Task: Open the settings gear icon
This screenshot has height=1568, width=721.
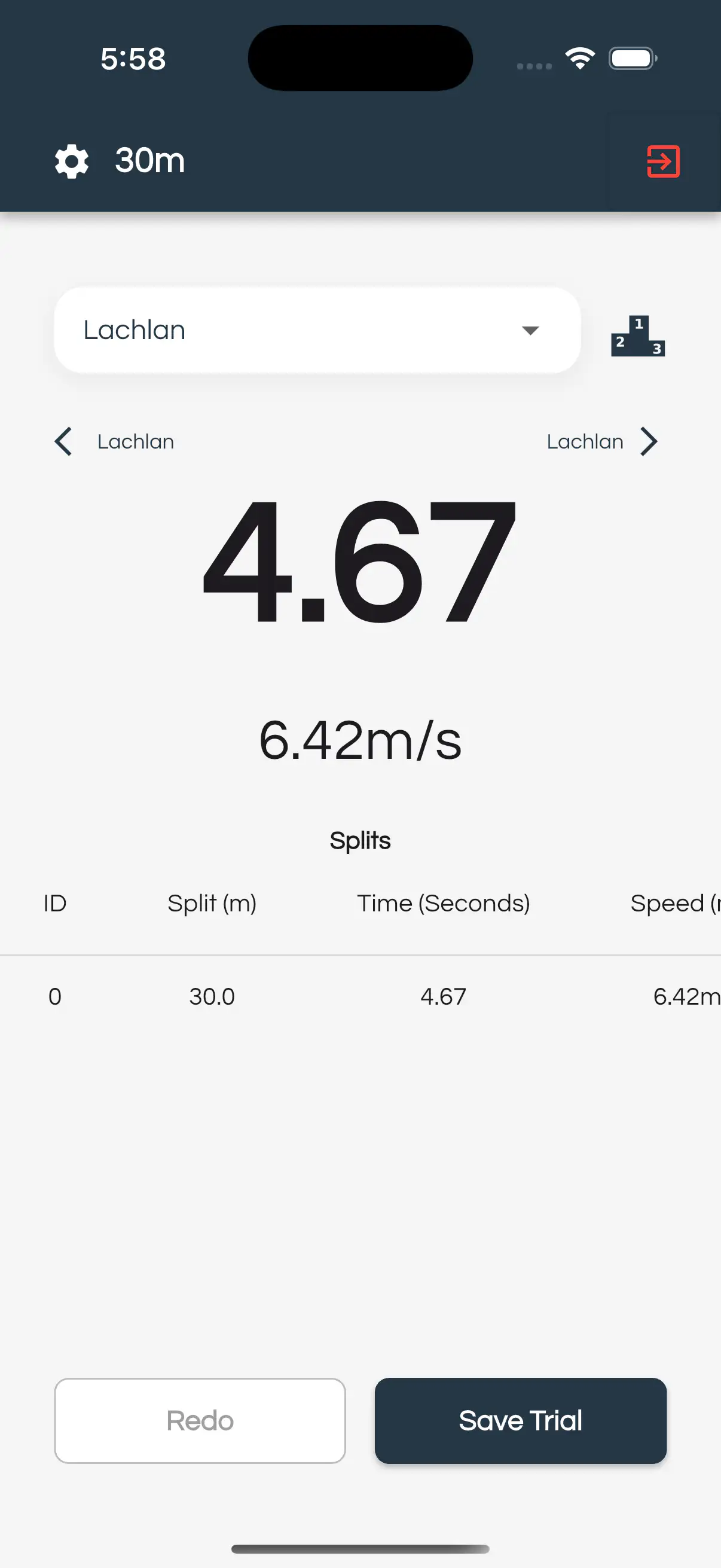Action: point(71,161)
